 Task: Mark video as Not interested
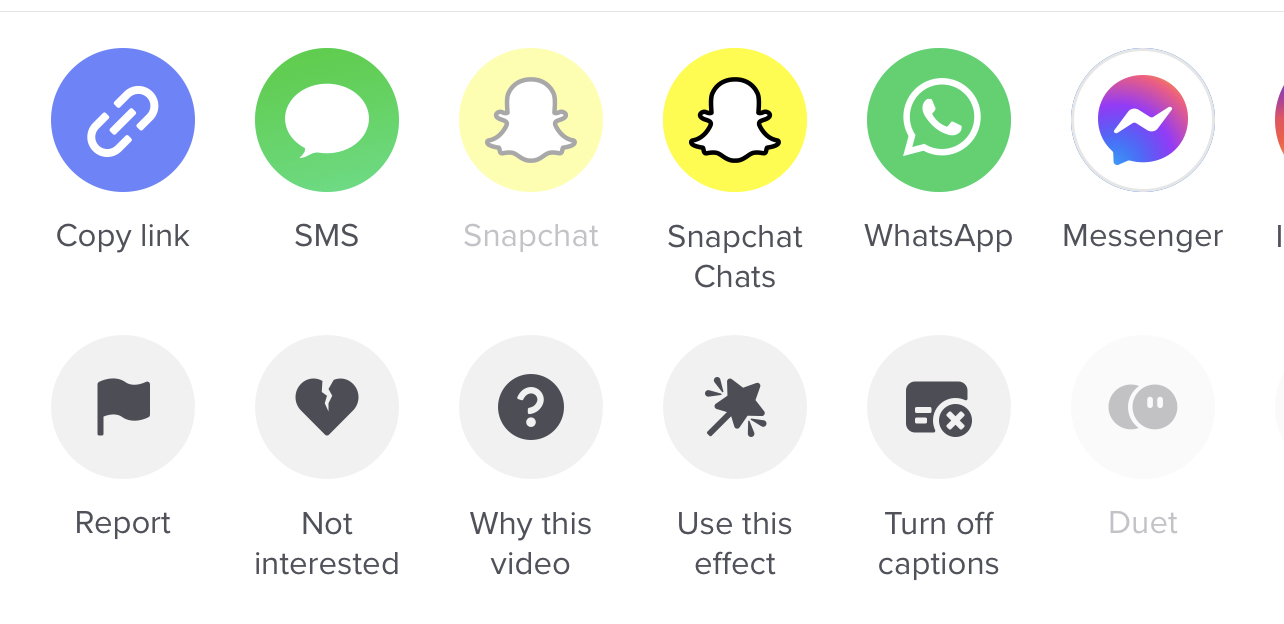pyautogui.click(x=327, y=407)
